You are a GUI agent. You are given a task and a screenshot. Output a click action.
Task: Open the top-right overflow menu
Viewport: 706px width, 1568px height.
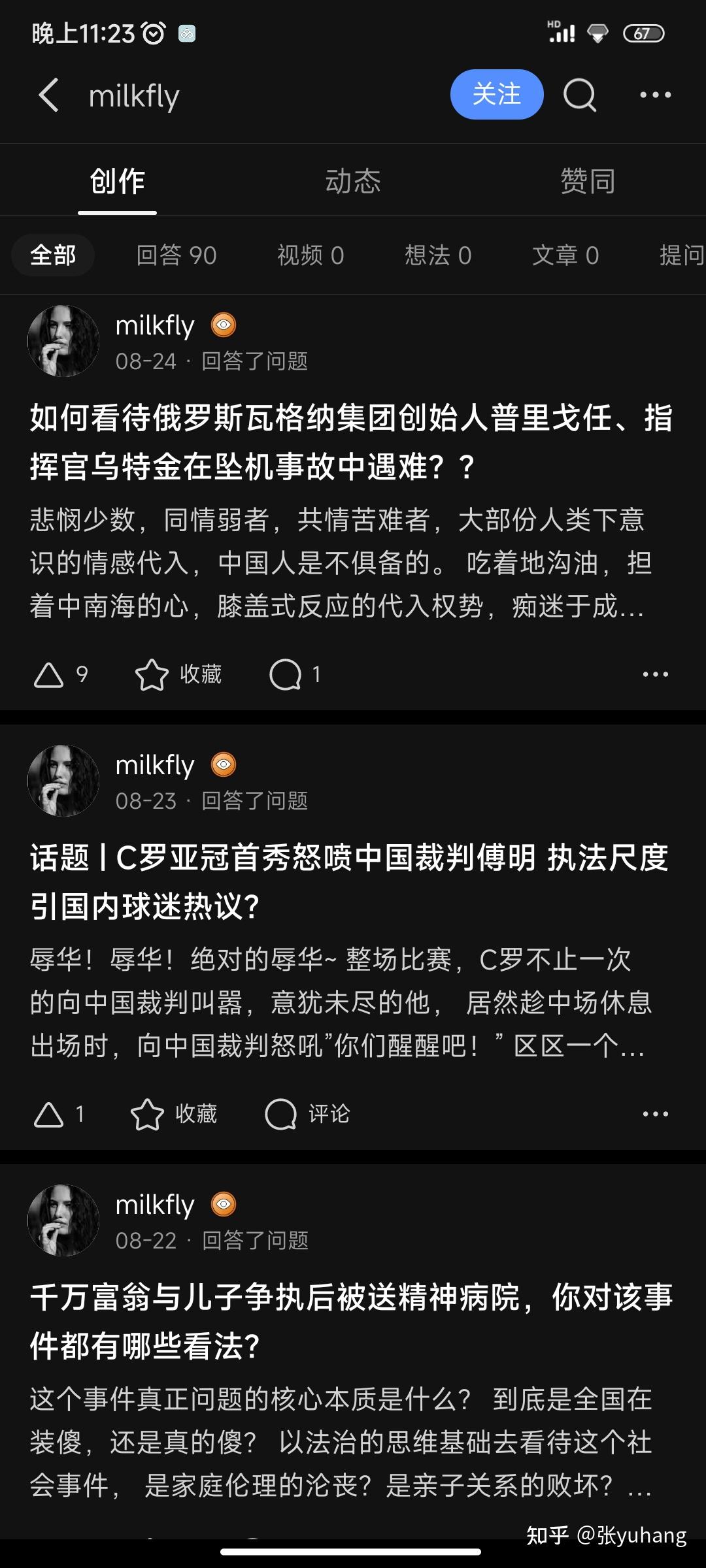655,95
